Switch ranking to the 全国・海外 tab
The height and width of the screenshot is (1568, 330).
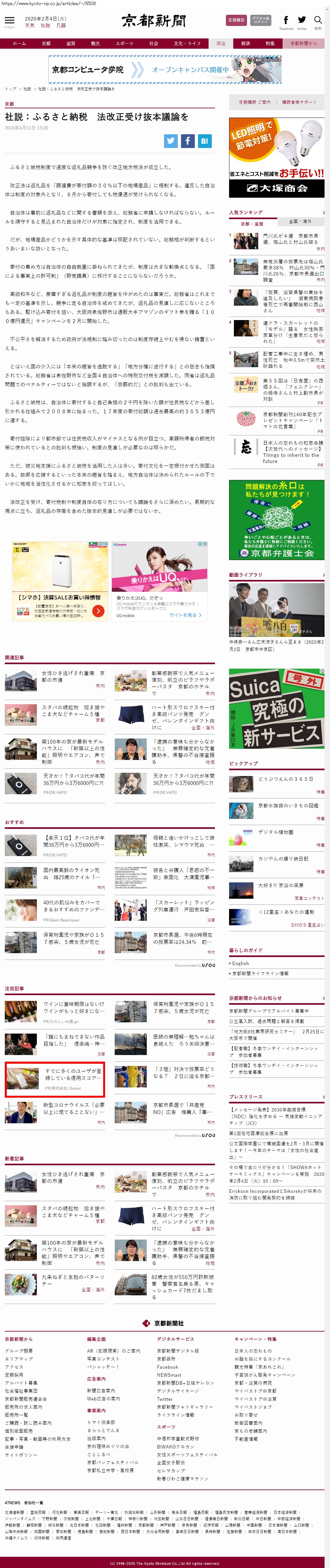300,222
